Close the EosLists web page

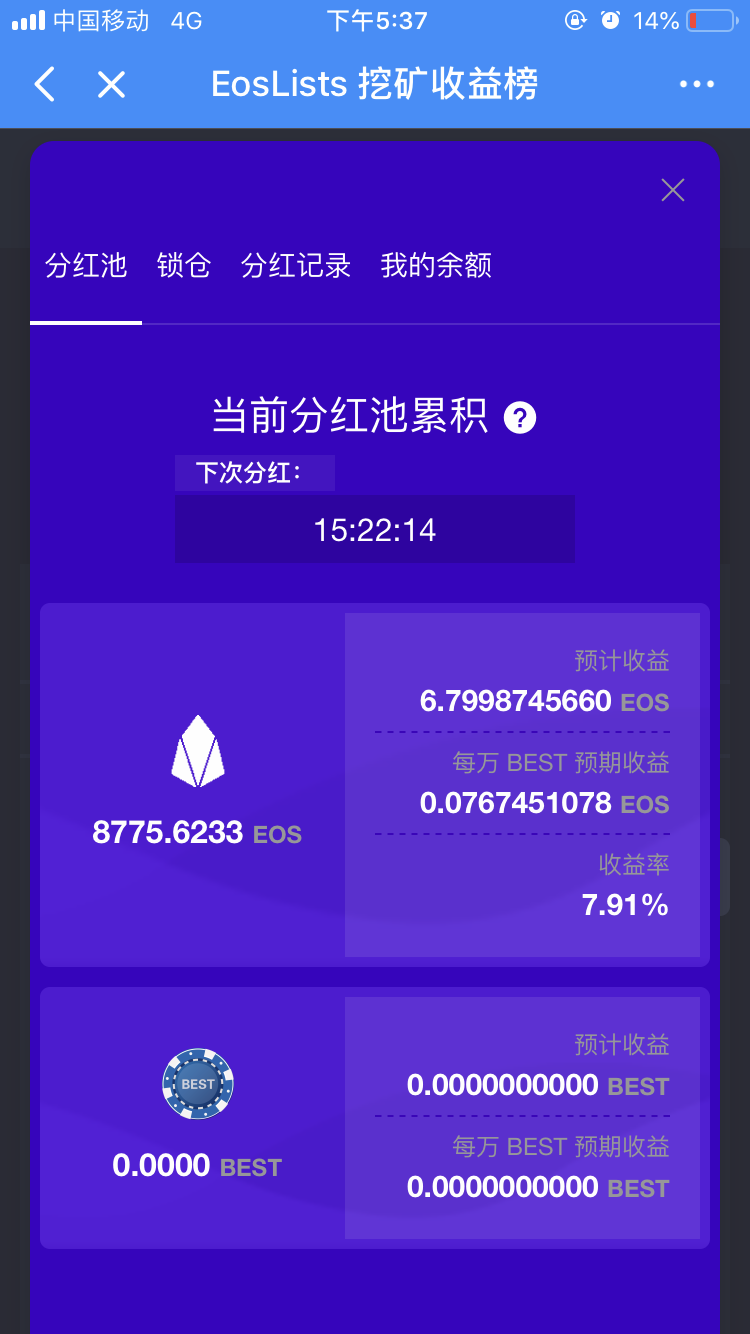pos(111,85)
